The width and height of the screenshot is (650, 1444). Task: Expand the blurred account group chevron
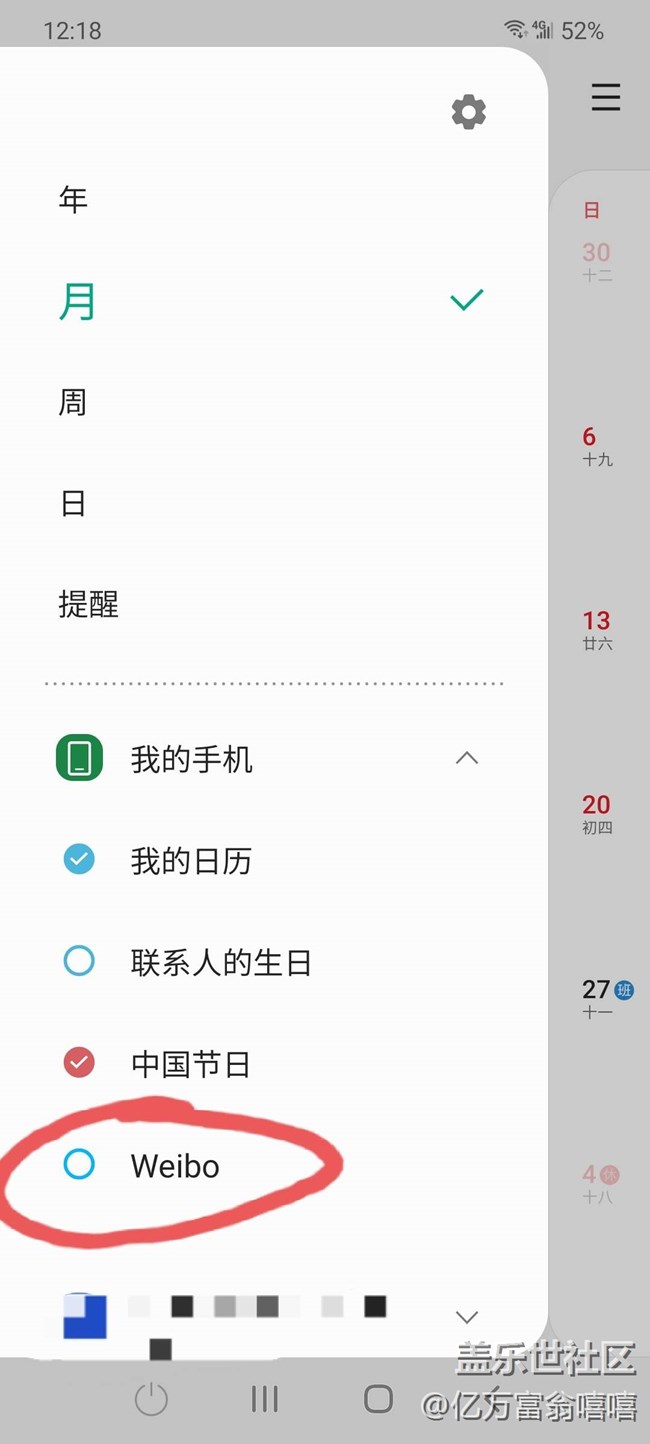(x=467, y=1317)
